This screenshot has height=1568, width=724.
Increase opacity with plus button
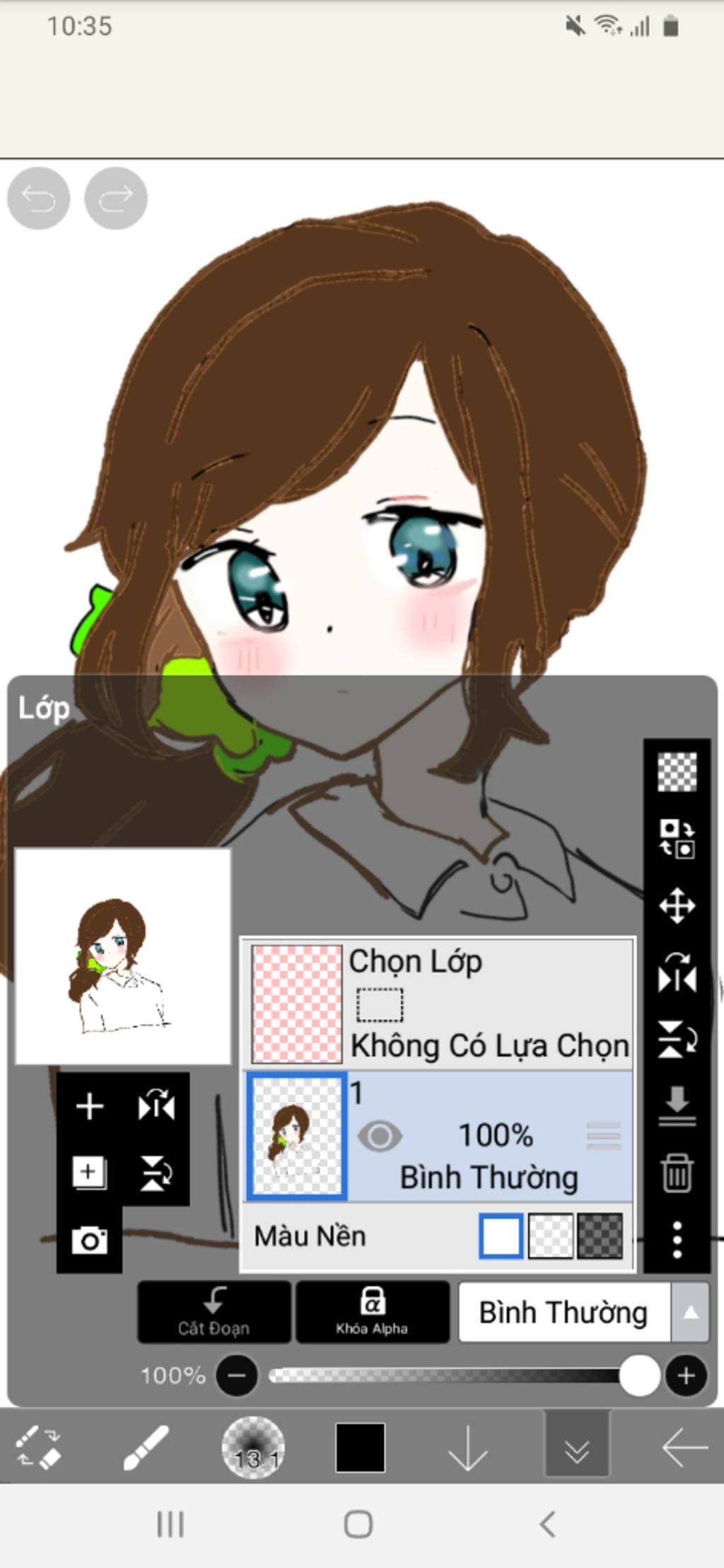(x=685, y=1376)
